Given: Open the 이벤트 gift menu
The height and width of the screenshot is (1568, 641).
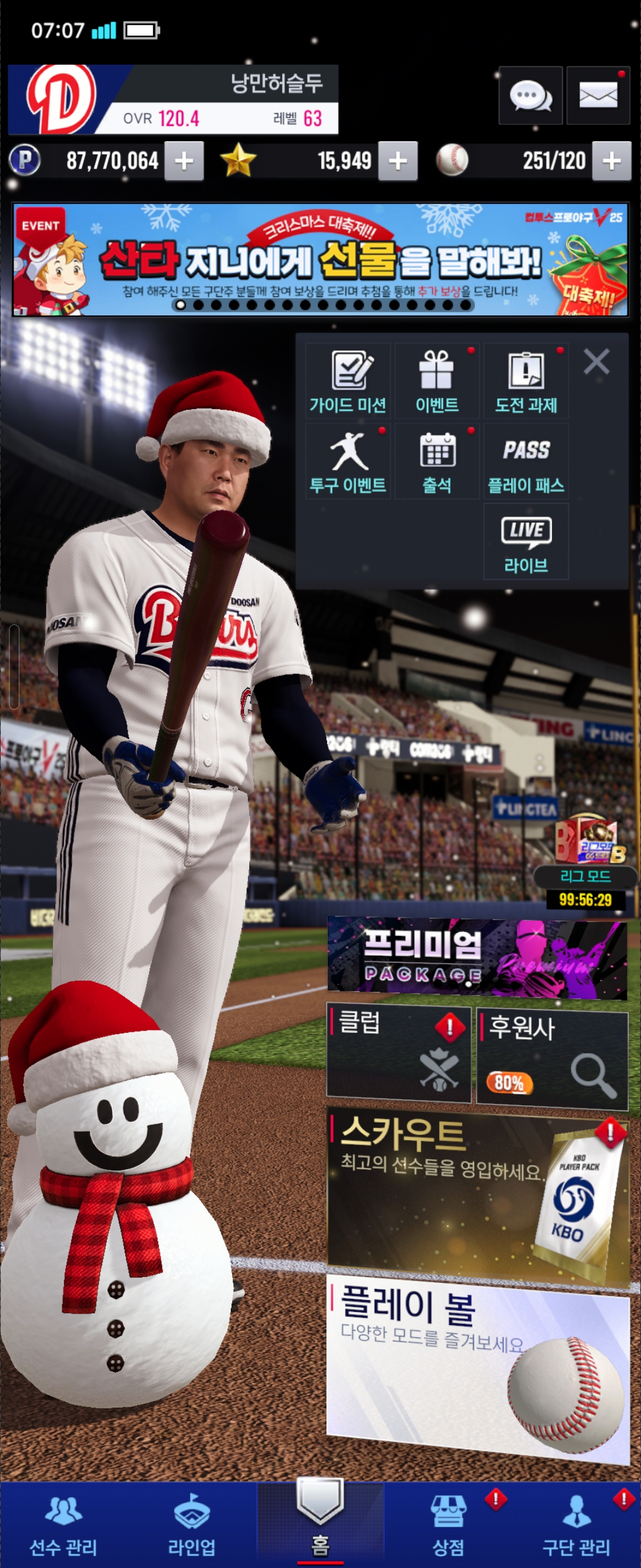Looking at the screenshot, I should [x=437, y=381].
